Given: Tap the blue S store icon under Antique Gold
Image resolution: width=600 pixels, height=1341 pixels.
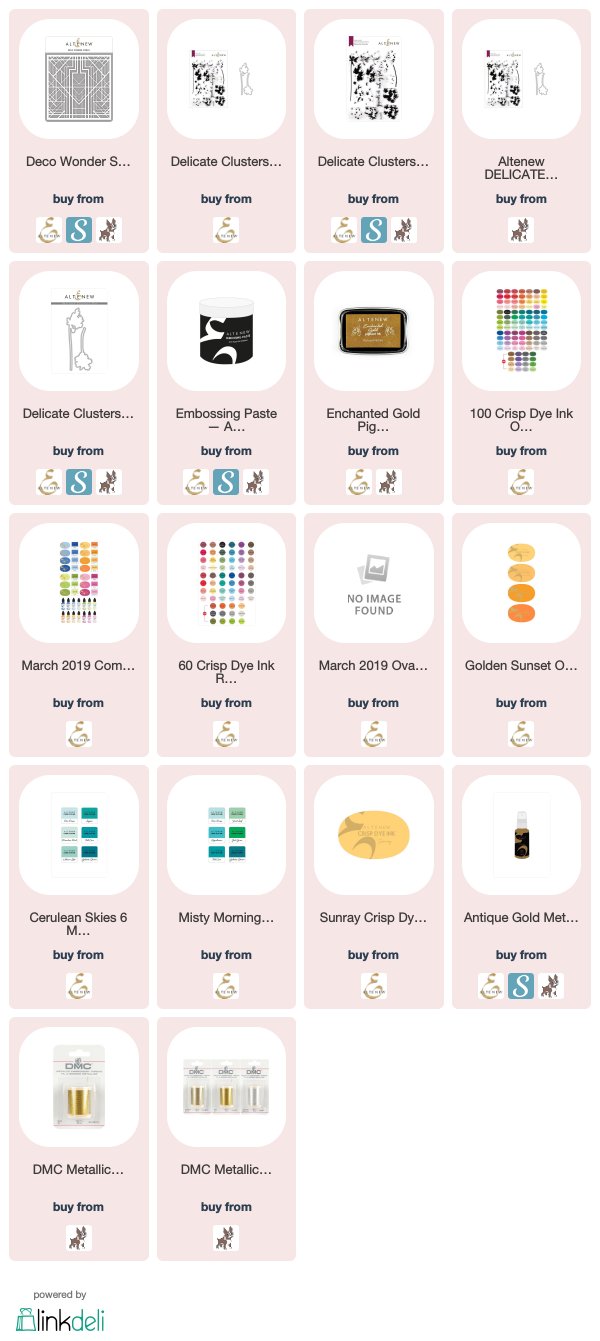Looking at the screenshot, I should [x=521, y=986].
